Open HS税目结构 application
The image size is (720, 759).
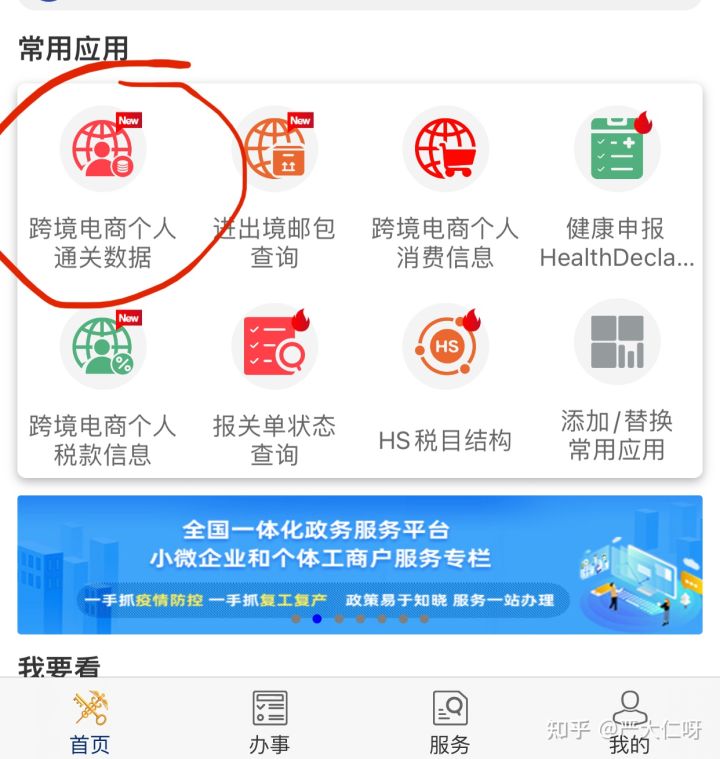coord(447,345)
